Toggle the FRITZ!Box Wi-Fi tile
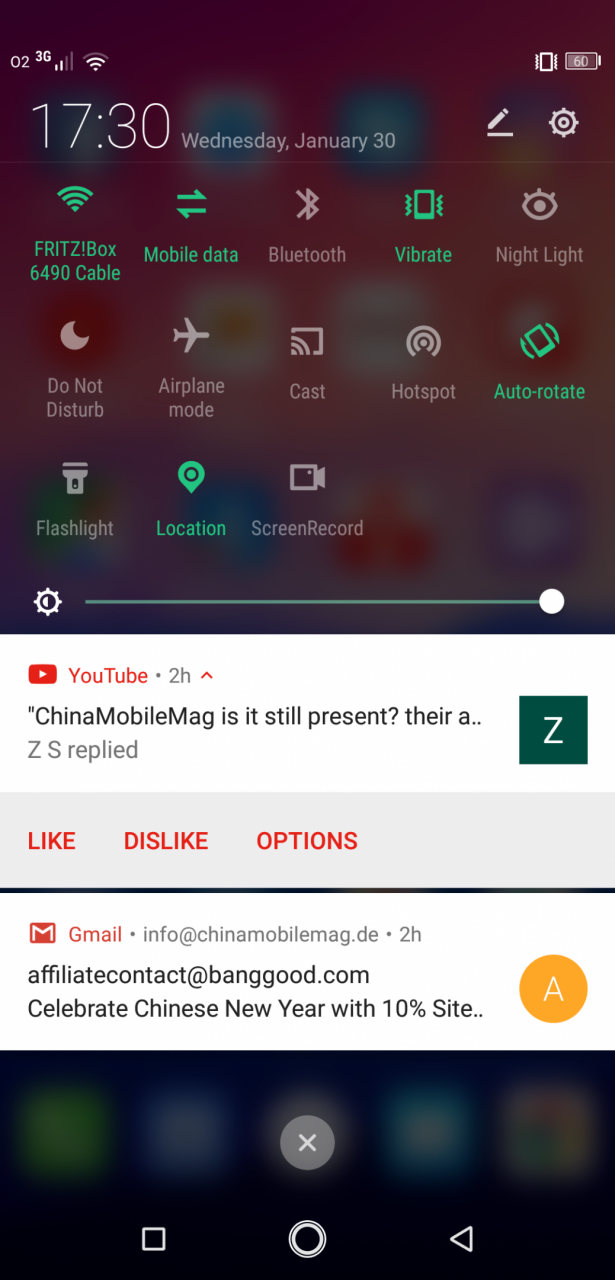 coord(75,233)
